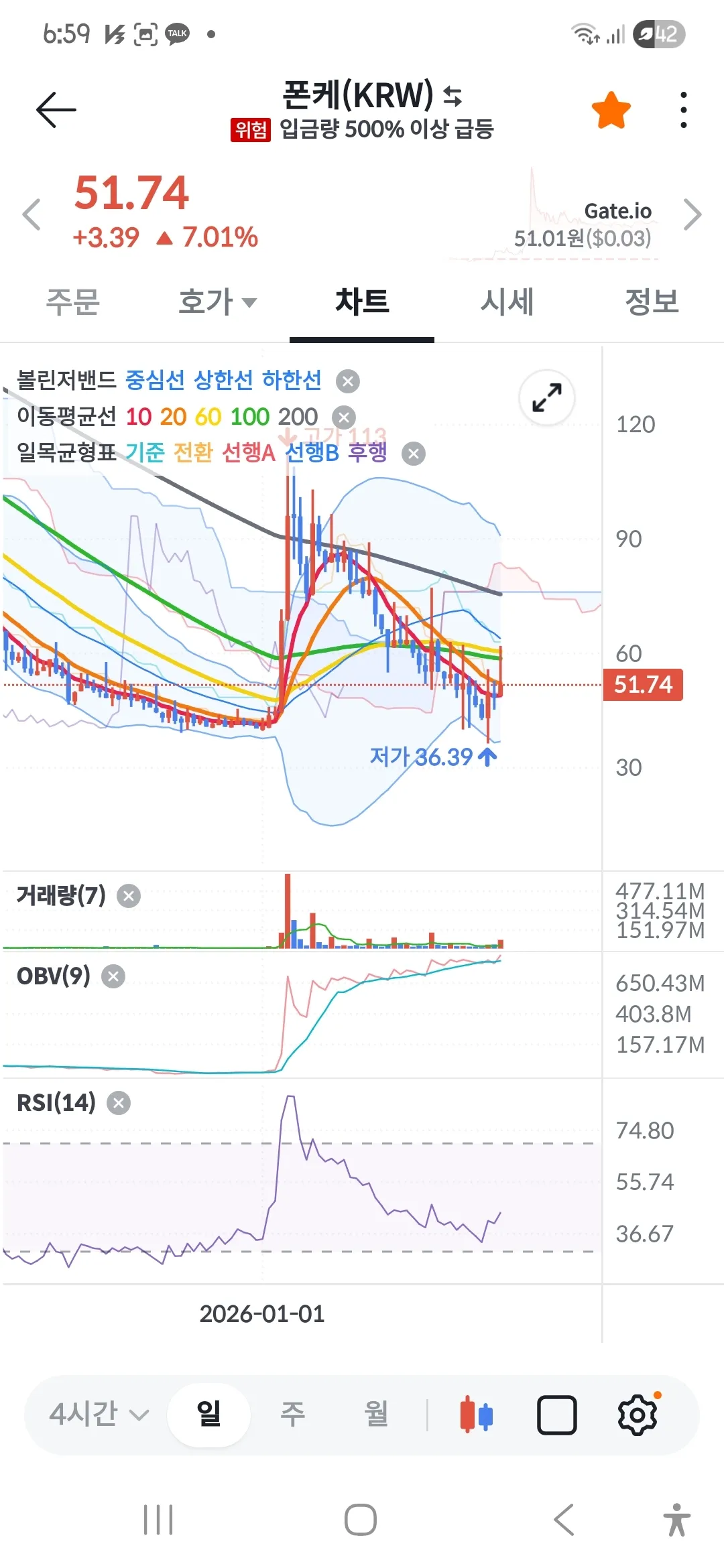The image size is (724, 1568).
Task: Open the 4시간 interval dropdown
Action: 99,1415
